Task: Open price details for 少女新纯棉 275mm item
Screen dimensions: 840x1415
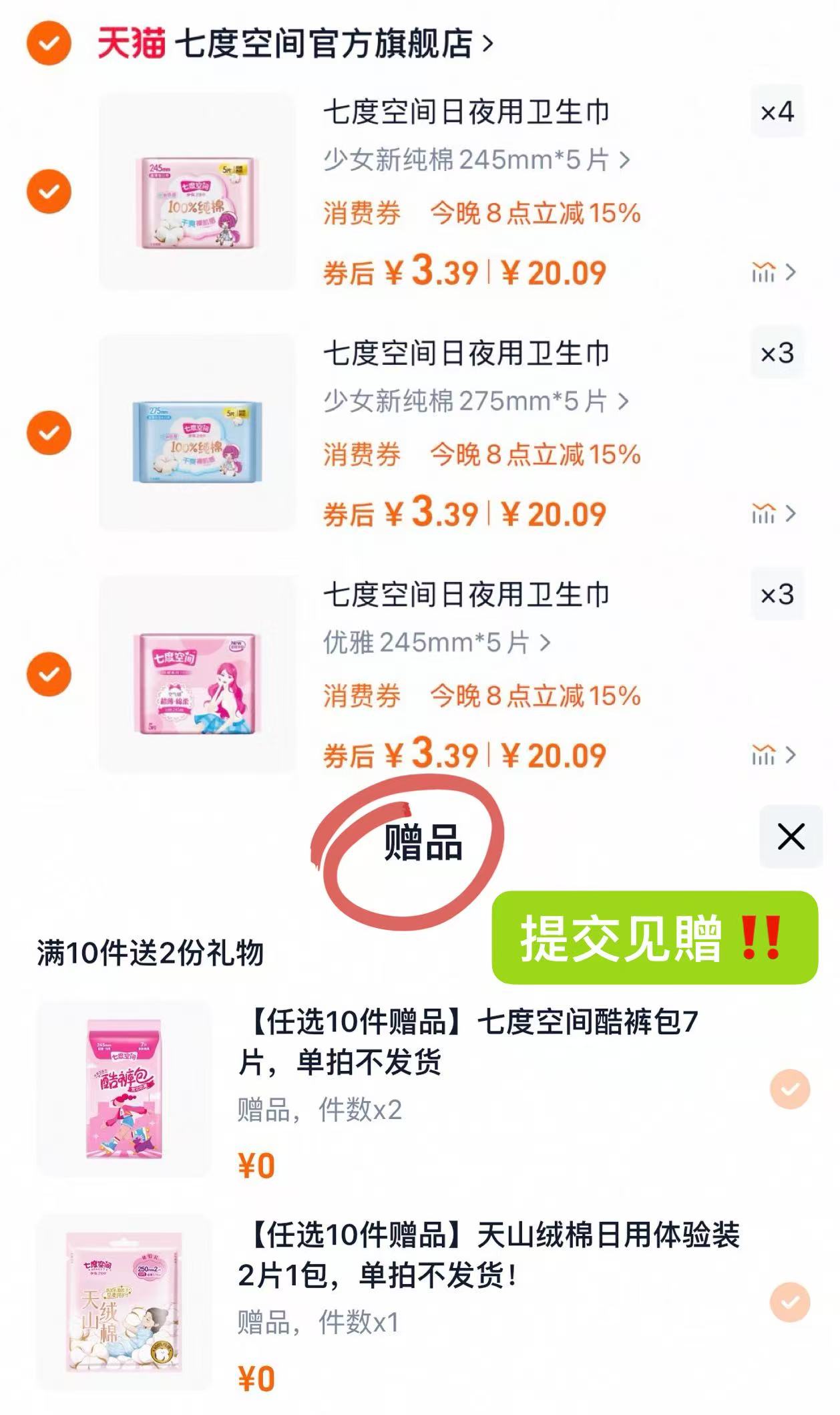Action: click(x=773, y=514)
